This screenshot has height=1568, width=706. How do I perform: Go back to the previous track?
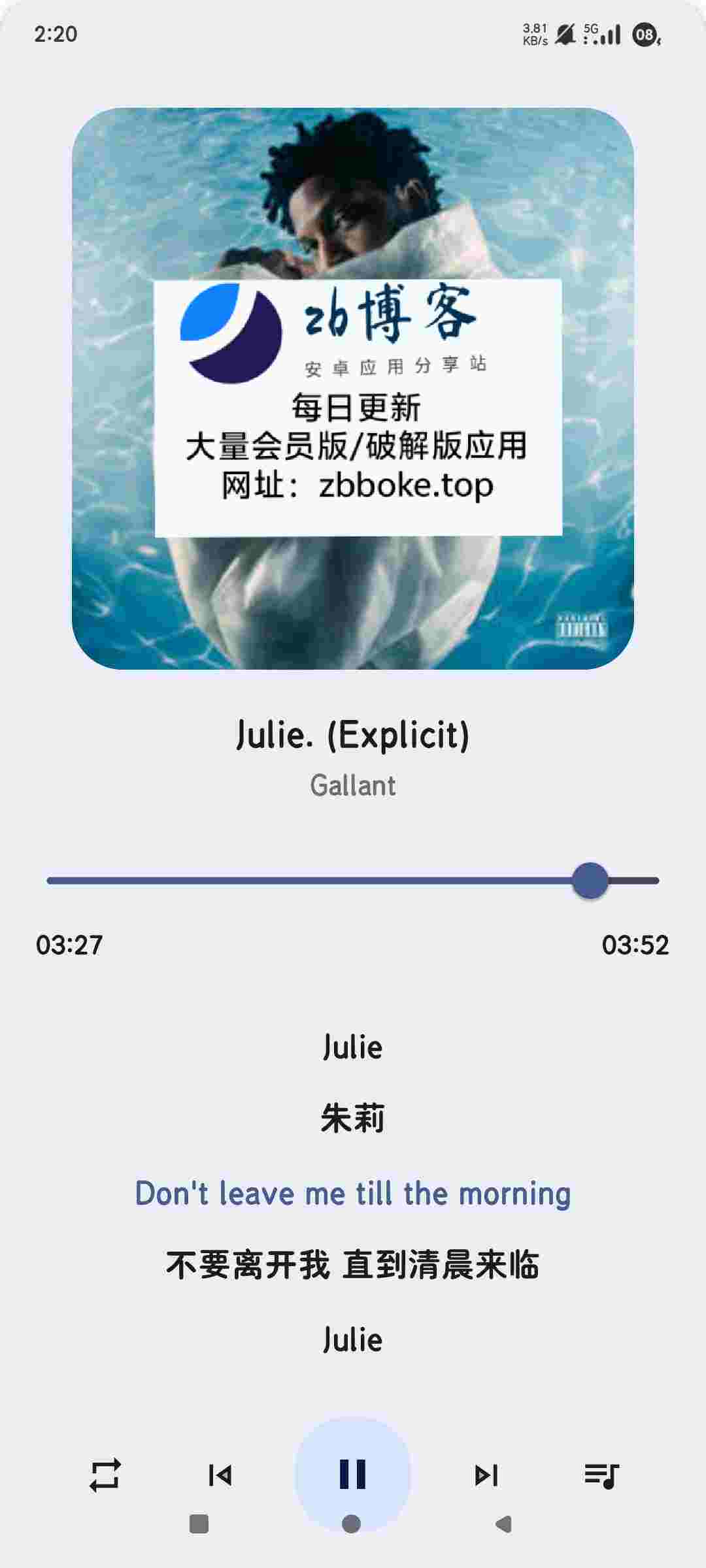tap(220, 1475)
